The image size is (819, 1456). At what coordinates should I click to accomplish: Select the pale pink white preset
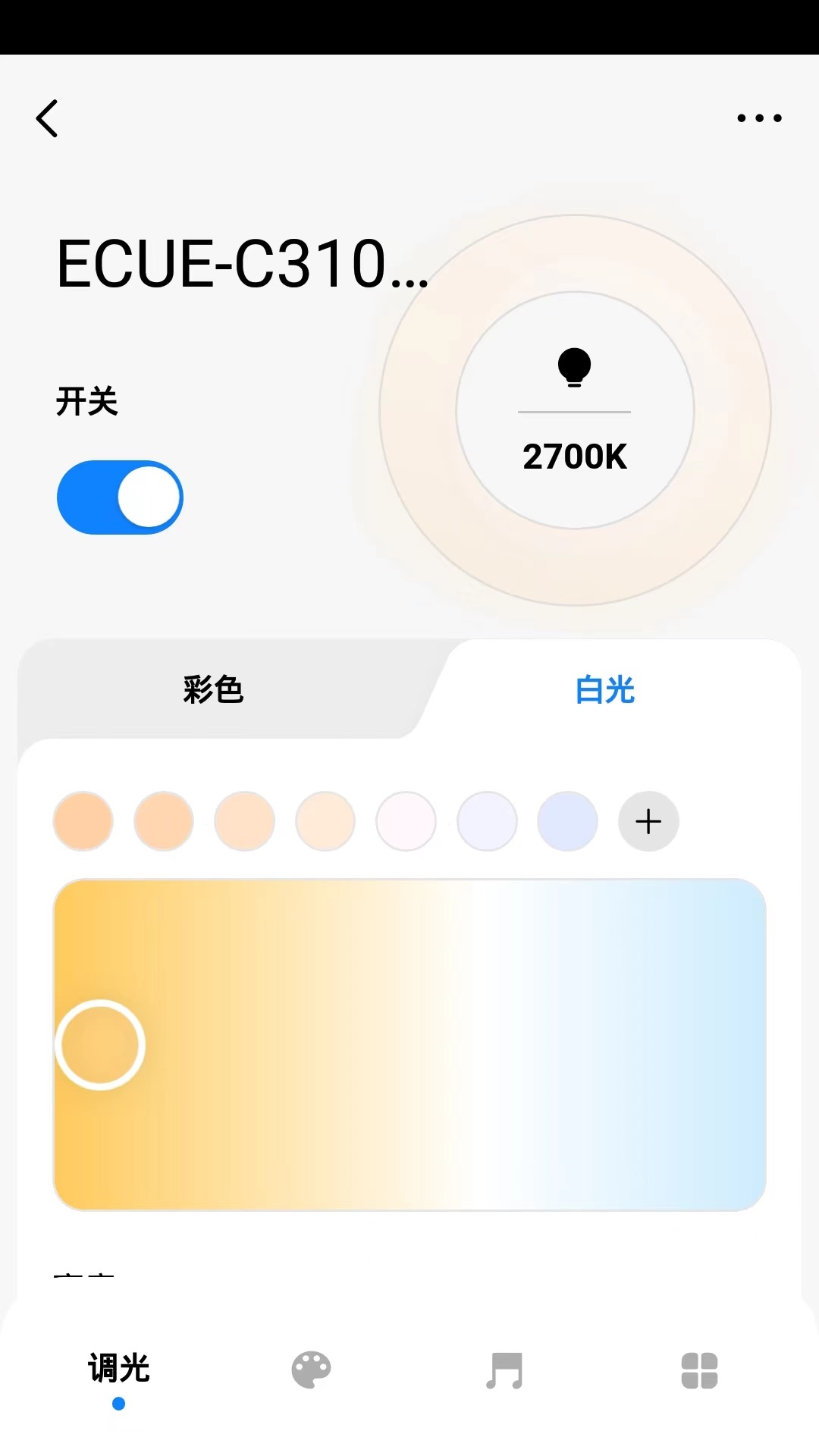click(406, 821)
